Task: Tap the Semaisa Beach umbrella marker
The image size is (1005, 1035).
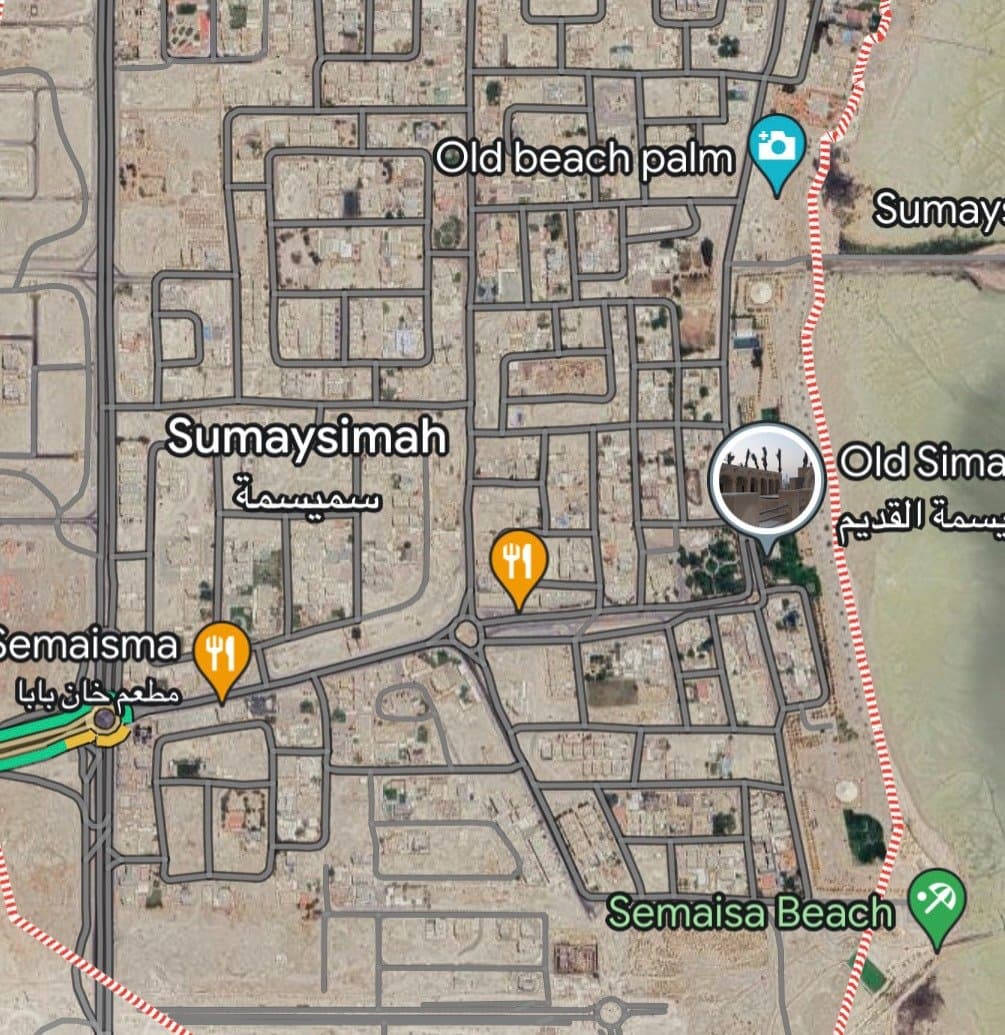Action: click(937, 903)
